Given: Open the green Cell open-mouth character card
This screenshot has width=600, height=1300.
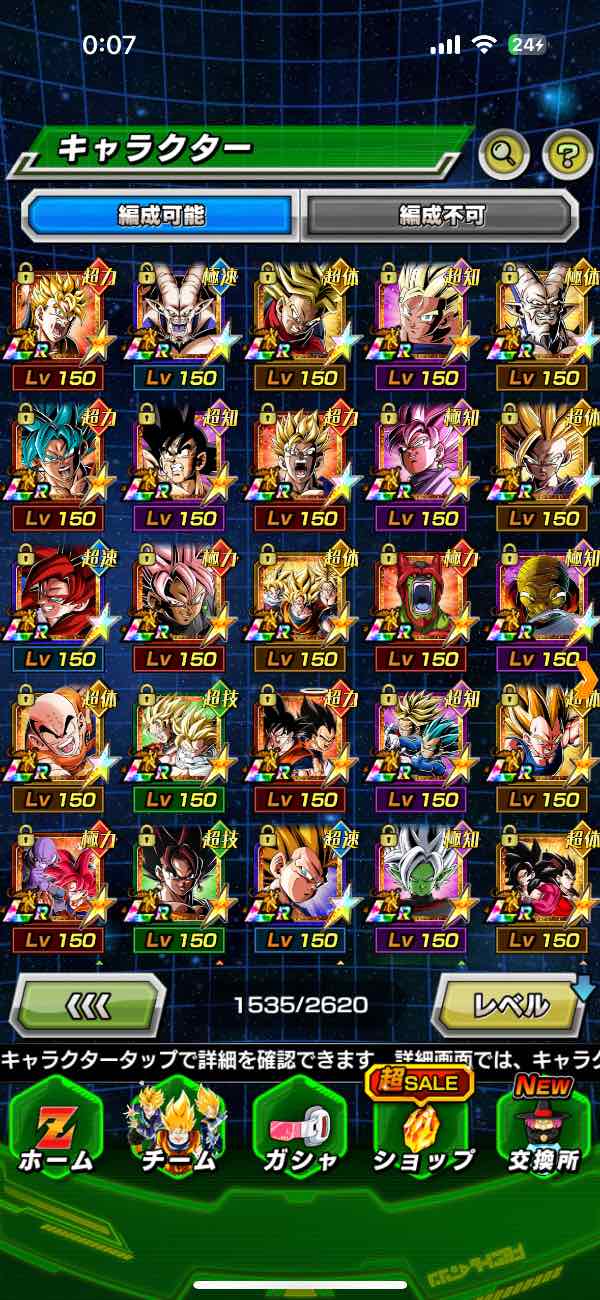Looking at the screenshot, I should [424, 597].
